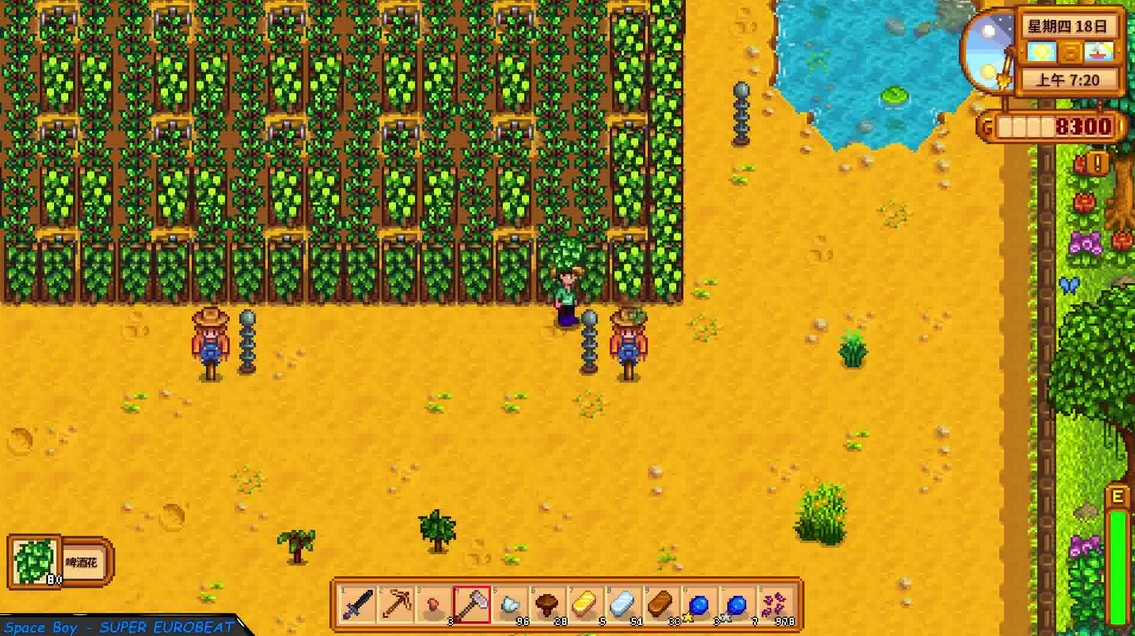1135x636 pixels.
Task: Open the quest journal exclamation icon
Action: coord(1098,163)
